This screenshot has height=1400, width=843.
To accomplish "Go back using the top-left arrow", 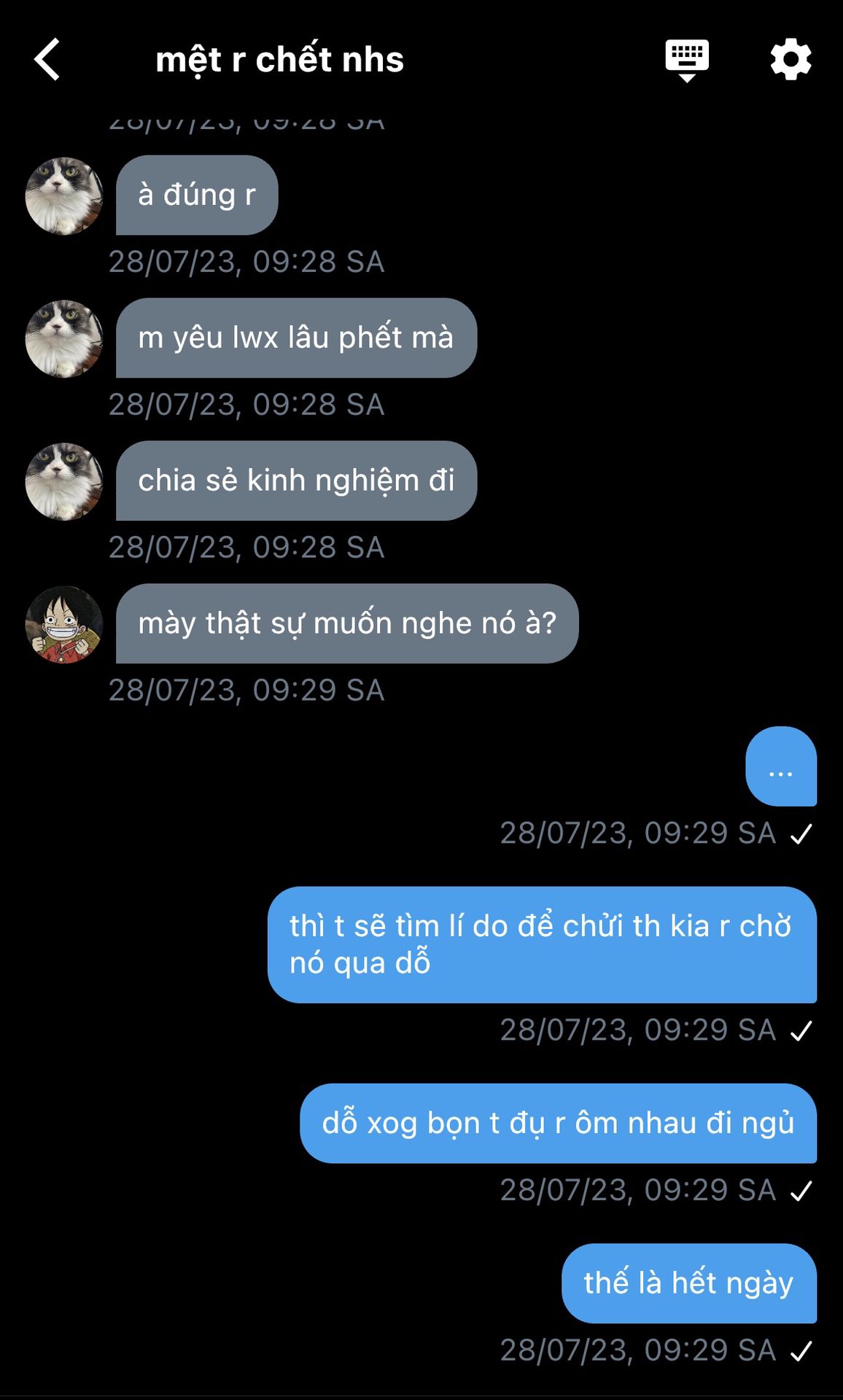I will pos(47,59).
